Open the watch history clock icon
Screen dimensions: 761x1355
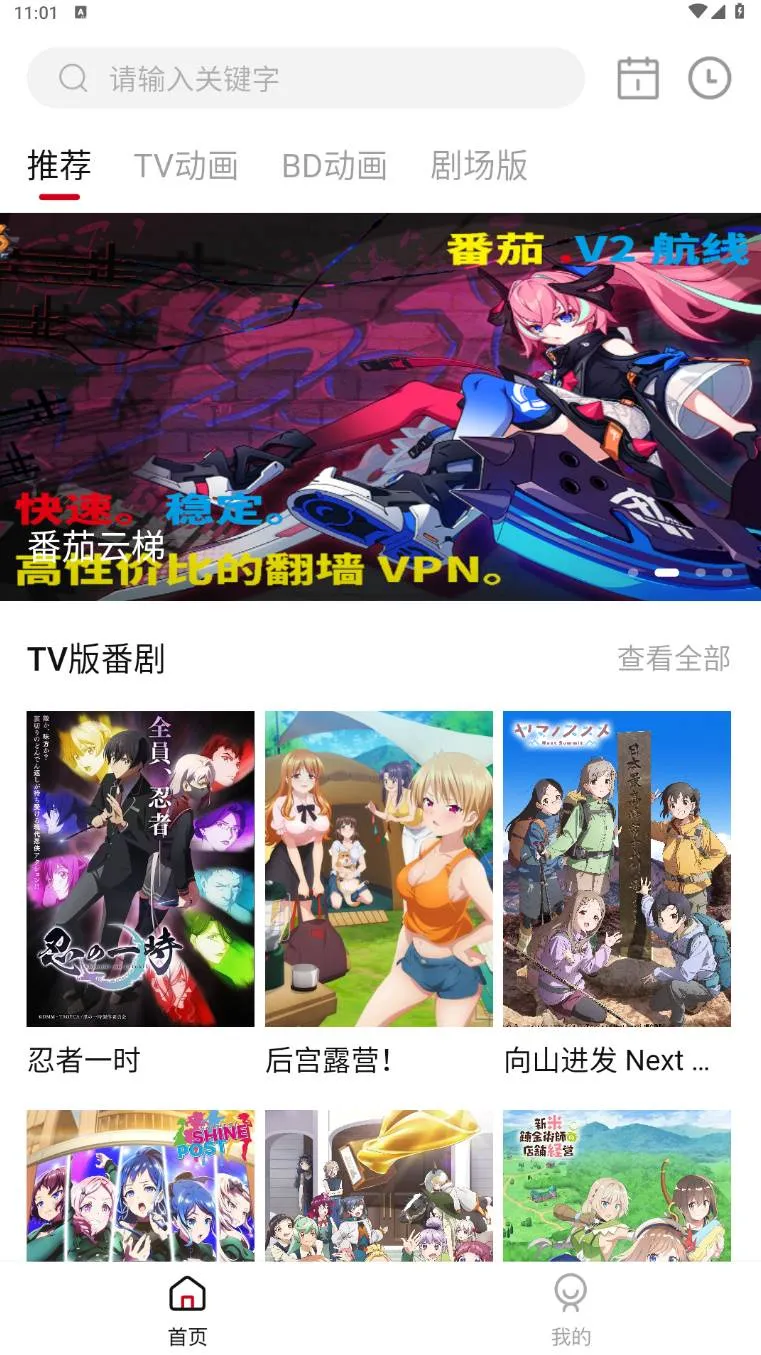coord(710,78)
